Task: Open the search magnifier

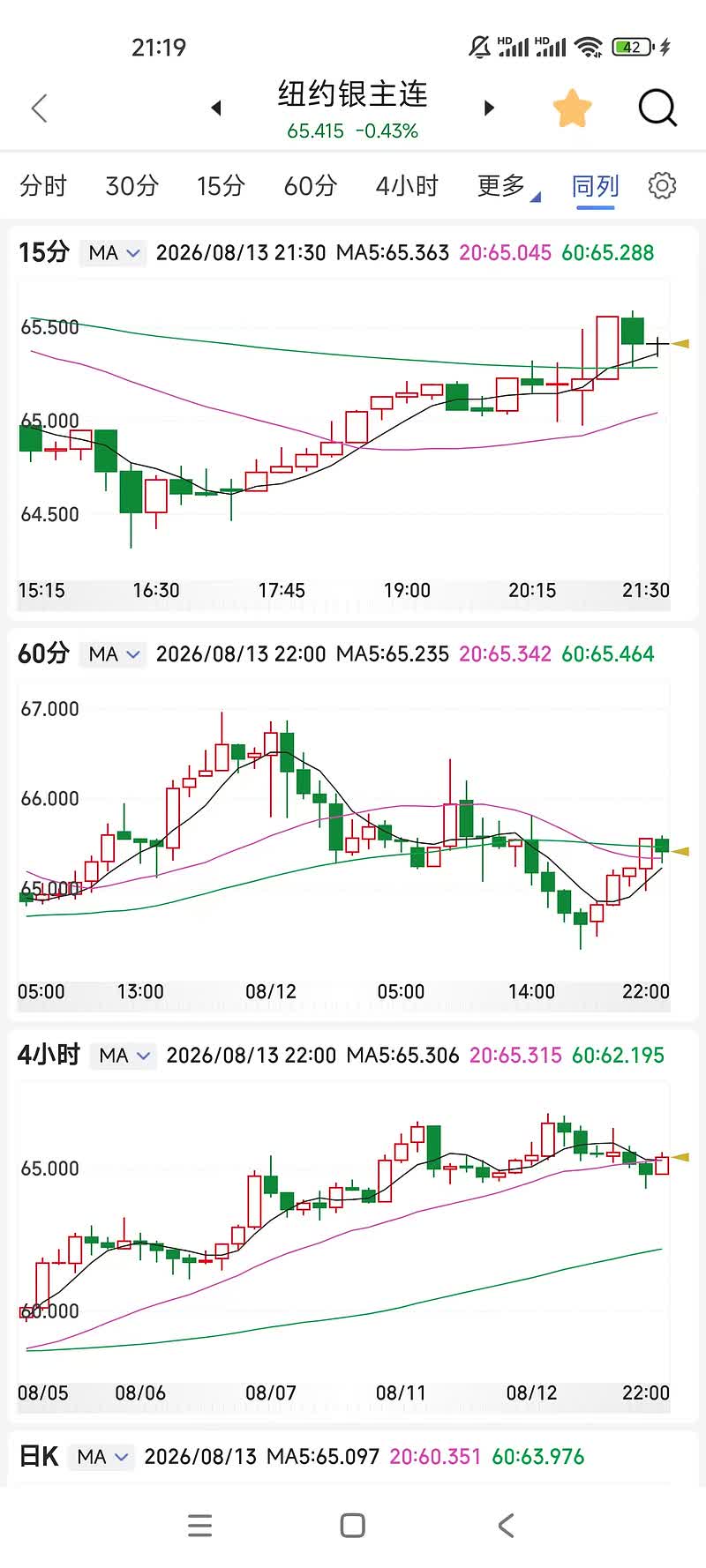Action: coord(657,108)
